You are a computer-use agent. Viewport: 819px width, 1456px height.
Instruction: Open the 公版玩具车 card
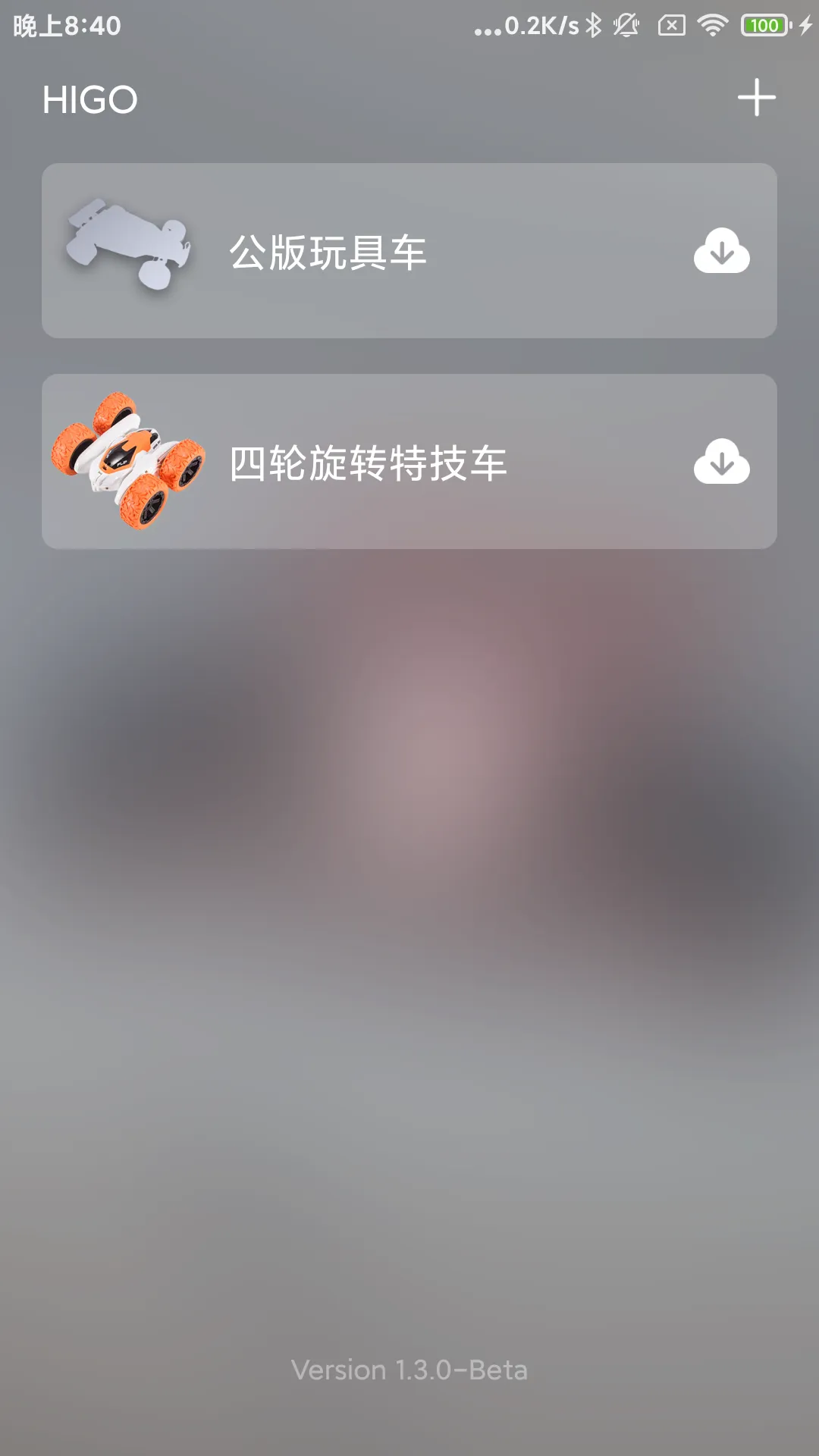tap(409, 251)
